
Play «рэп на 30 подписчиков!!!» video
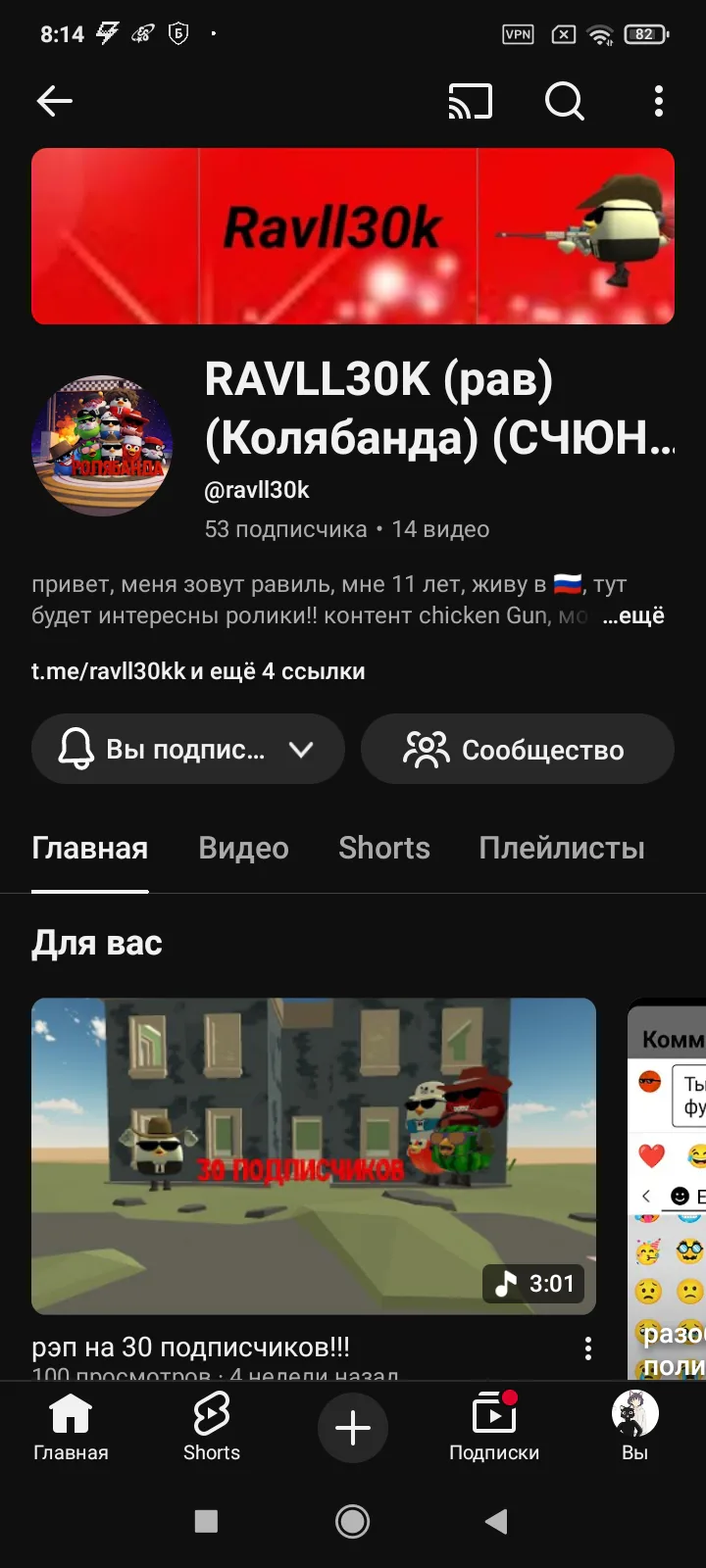tap(314, 1155)
